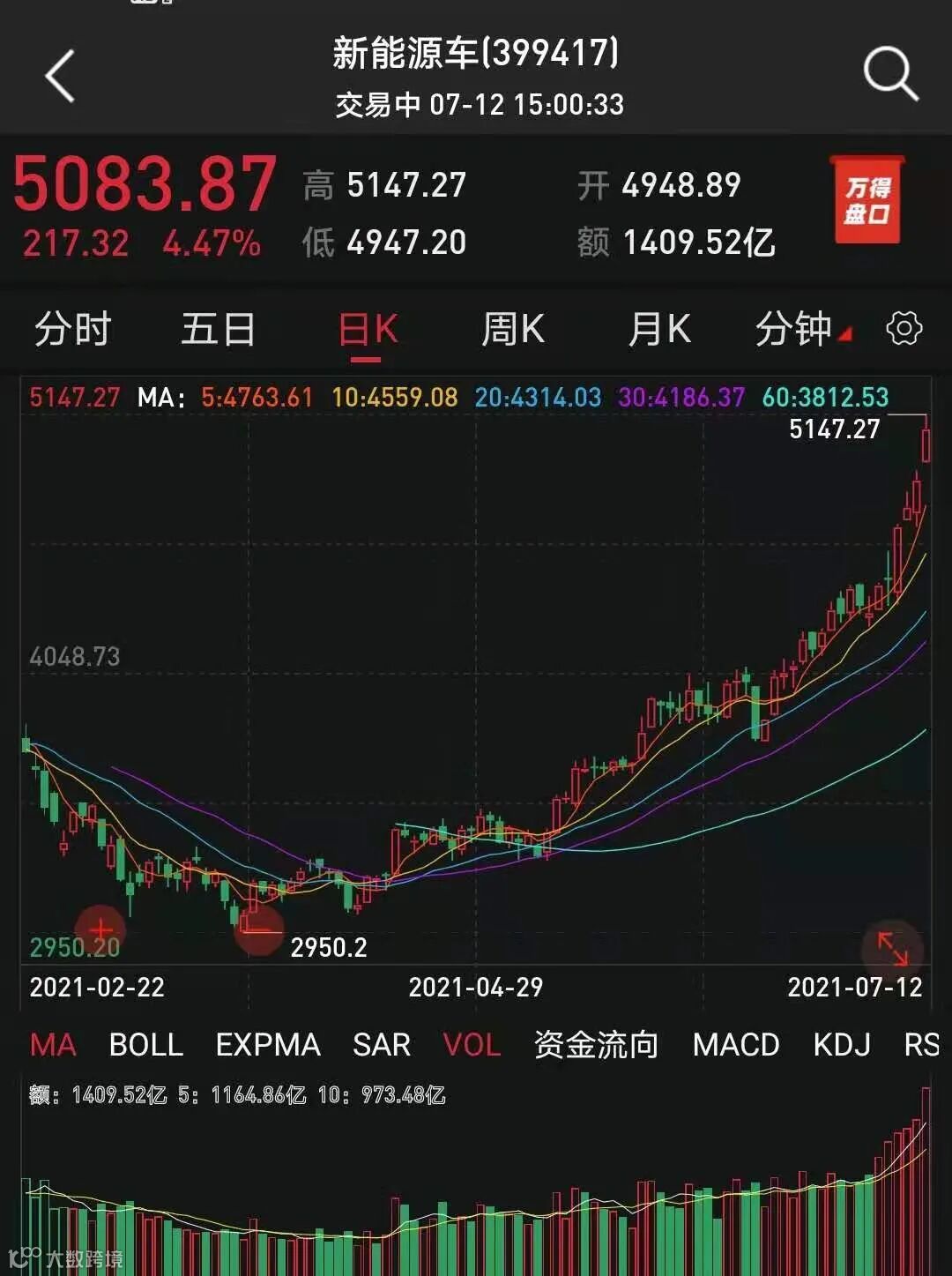The width and height of the screenshot is (952, 1276).
Task: Expand the 分钟 dropdown
Action: tap(800, 330)
